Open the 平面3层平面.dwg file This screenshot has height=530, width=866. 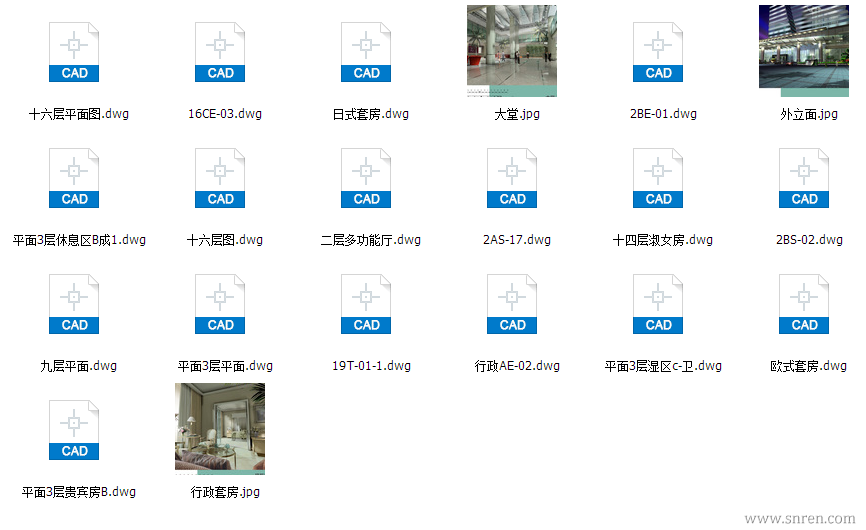(221, 304)
